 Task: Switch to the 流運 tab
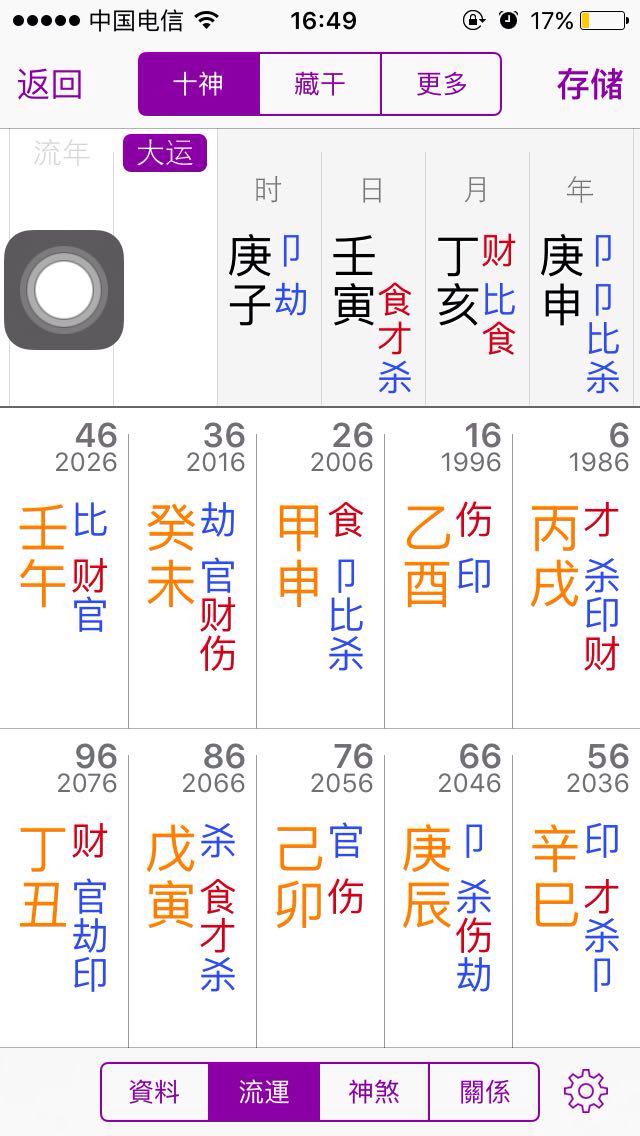click(264, 1092)
